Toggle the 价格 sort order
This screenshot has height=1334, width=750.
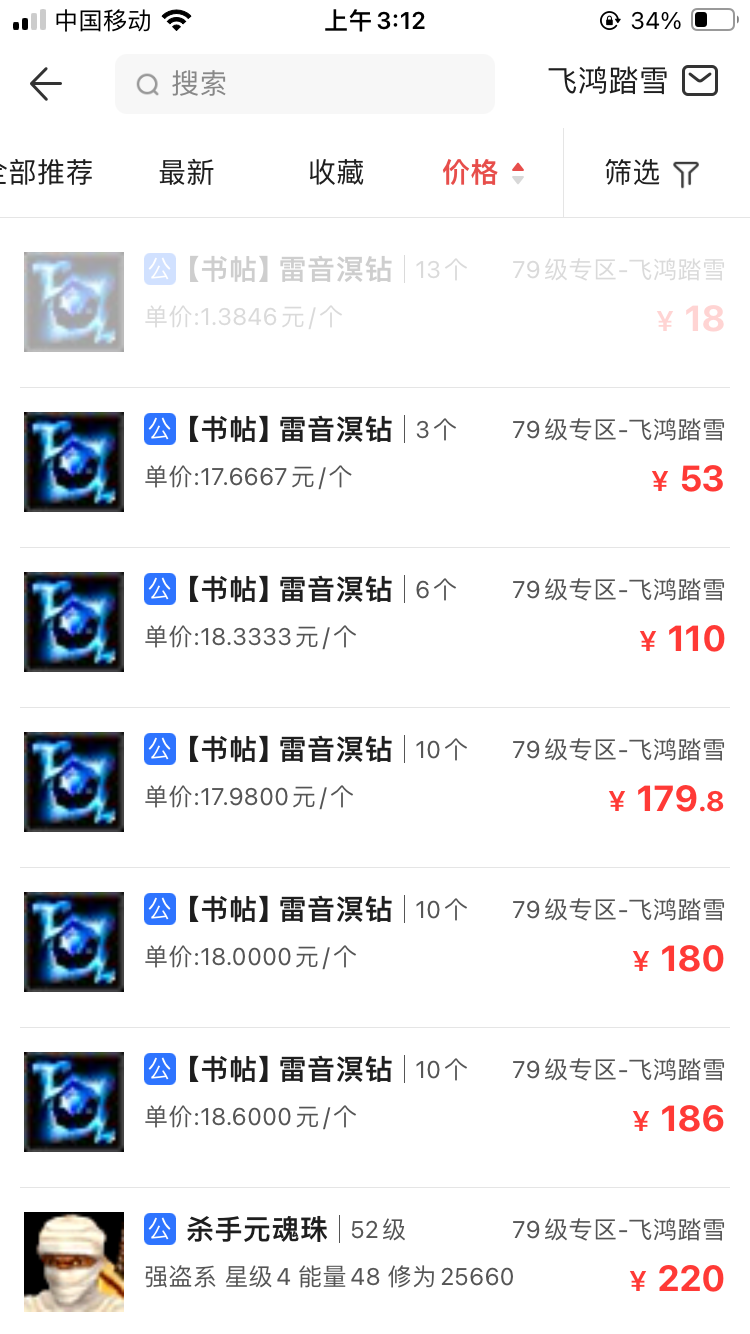(483, 173)
